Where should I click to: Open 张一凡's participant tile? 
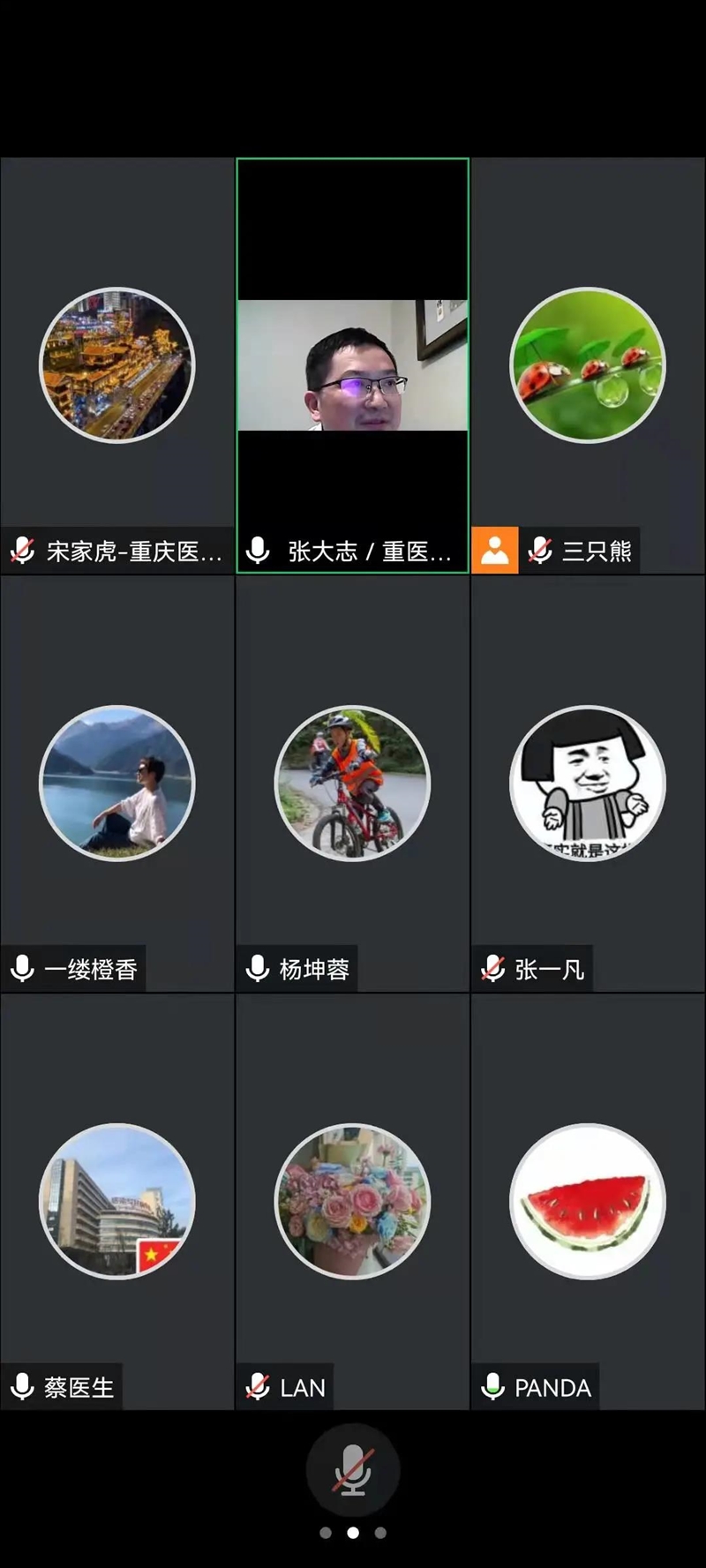[x=588, y=784]
